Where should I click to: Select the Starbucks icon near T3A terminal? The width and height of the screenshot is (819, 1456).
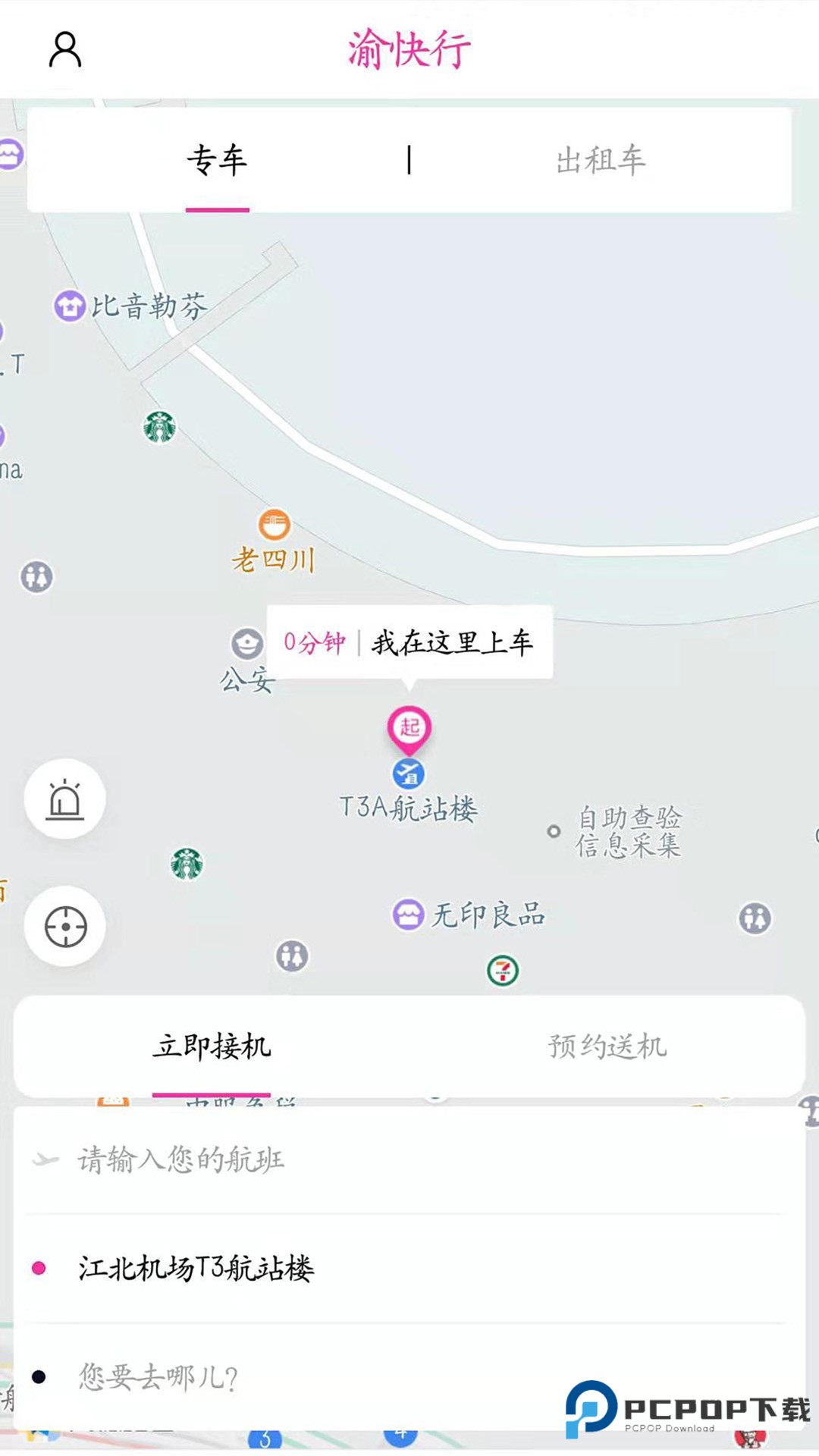tap(187, 864)
